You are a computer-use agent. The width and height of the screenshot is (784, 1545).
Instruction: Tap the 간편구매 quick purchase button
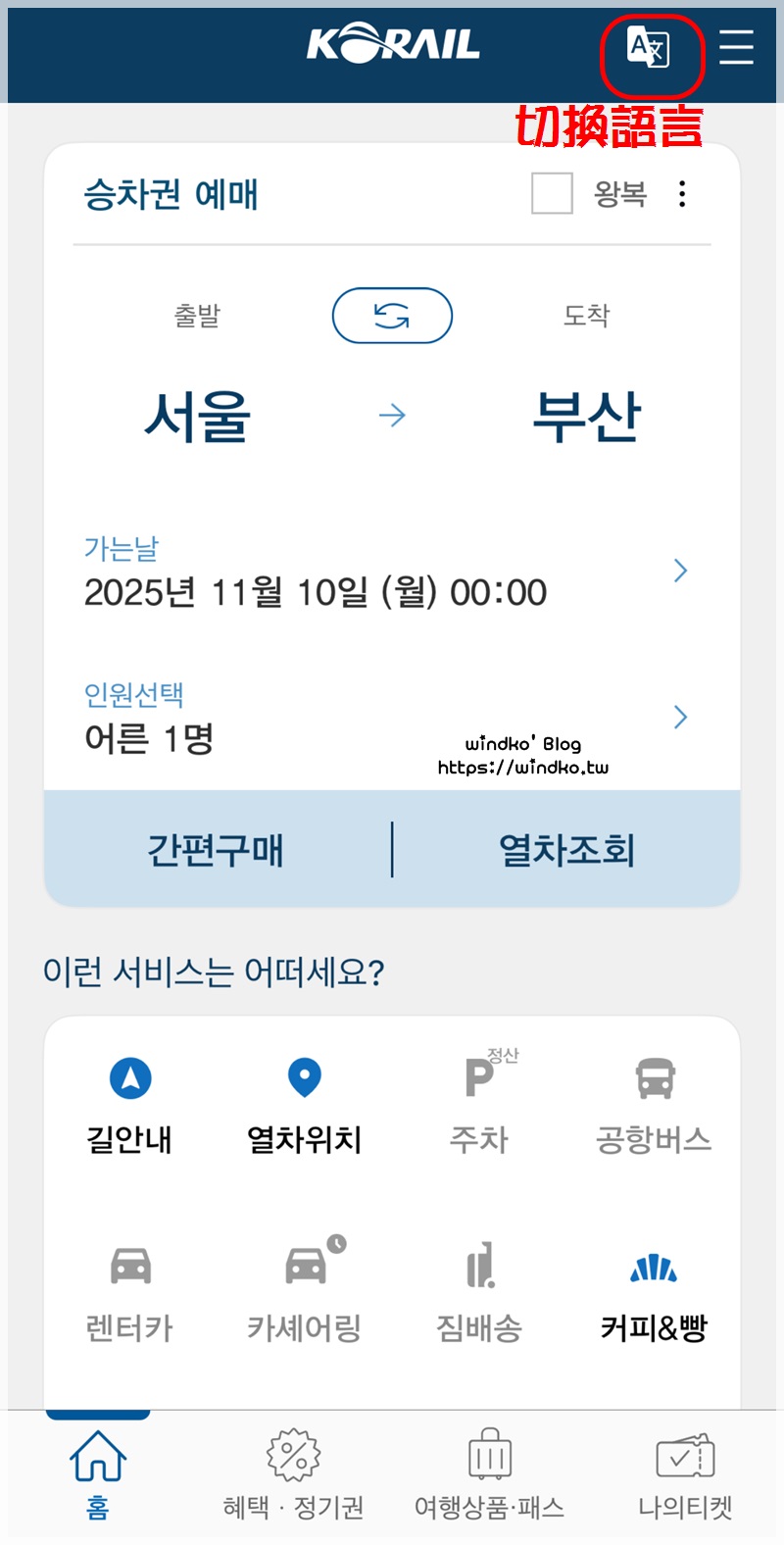pyautogui.click(x=216, y=849)
